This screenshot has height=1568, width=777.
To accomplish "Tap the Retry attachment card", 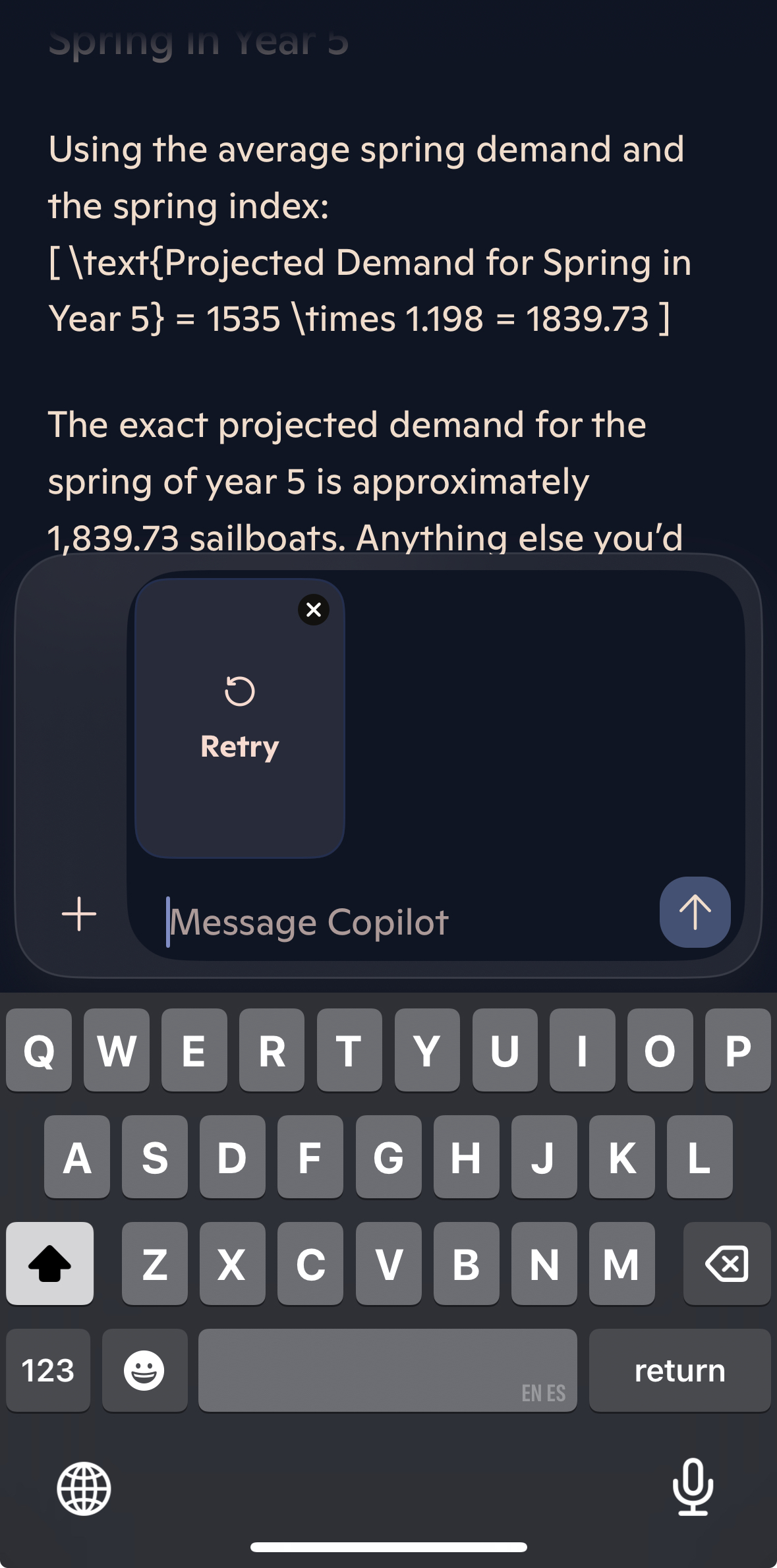I will (239, 718).
